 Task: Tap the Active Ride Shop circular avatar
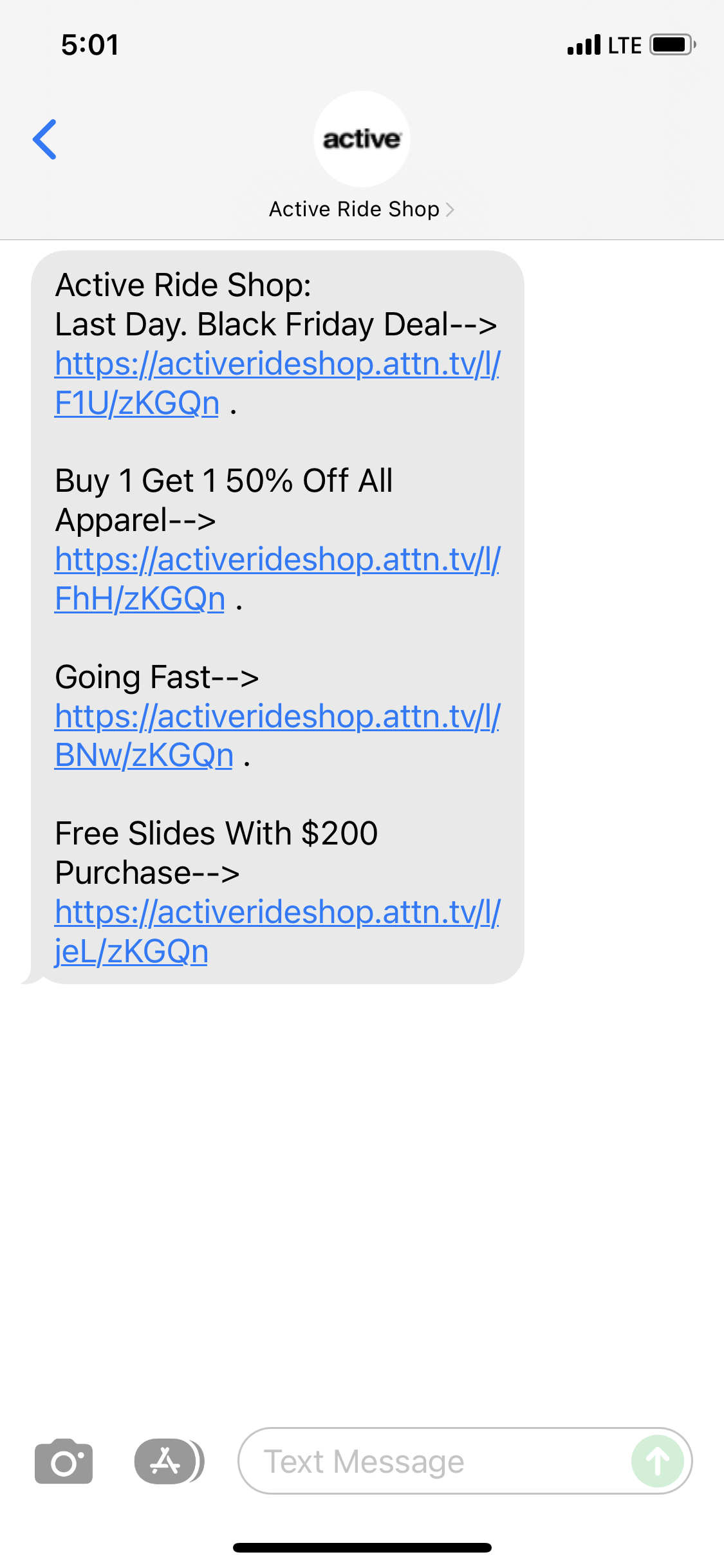click(362, 139)
